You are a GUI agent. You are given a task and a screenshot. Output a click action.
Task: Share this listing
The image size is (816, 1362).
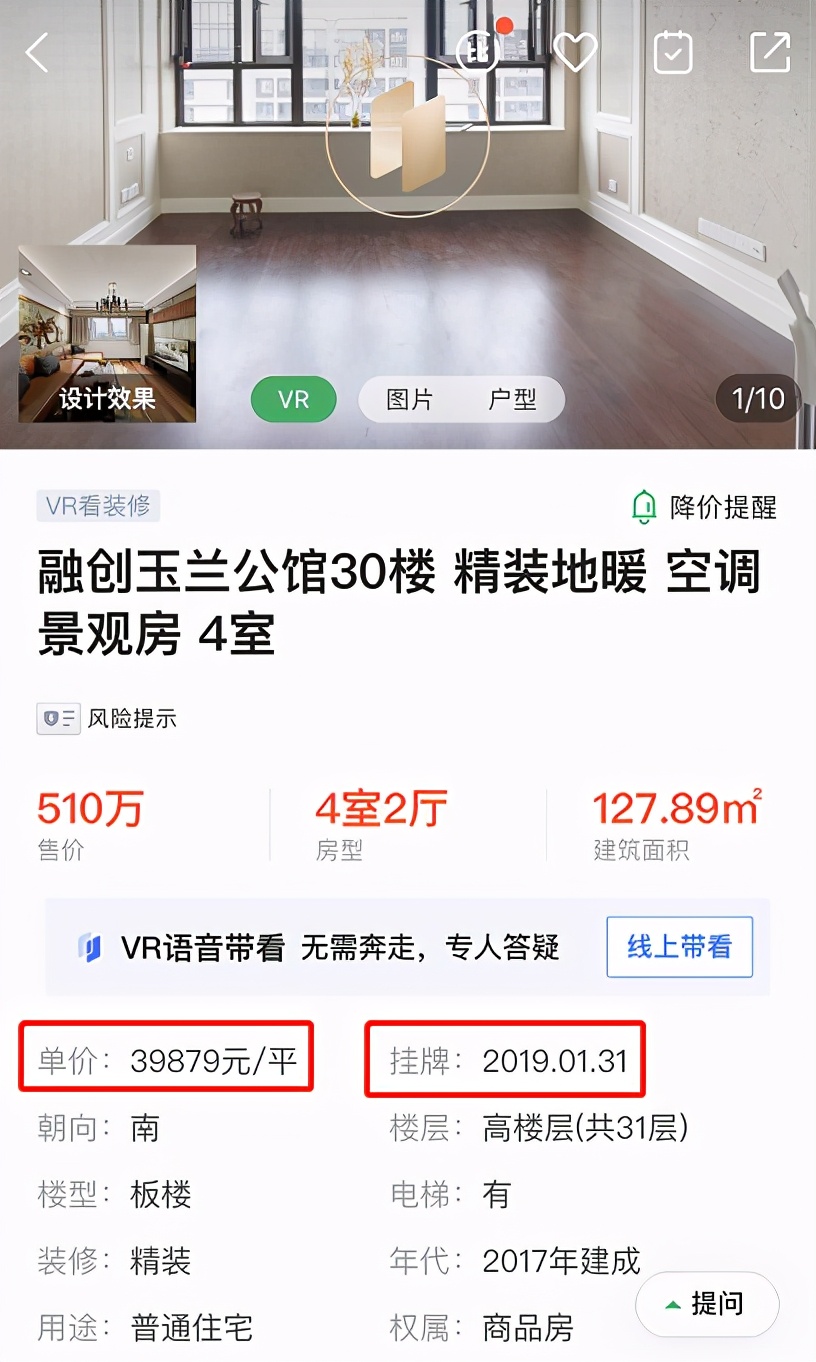tap(770, 52)
